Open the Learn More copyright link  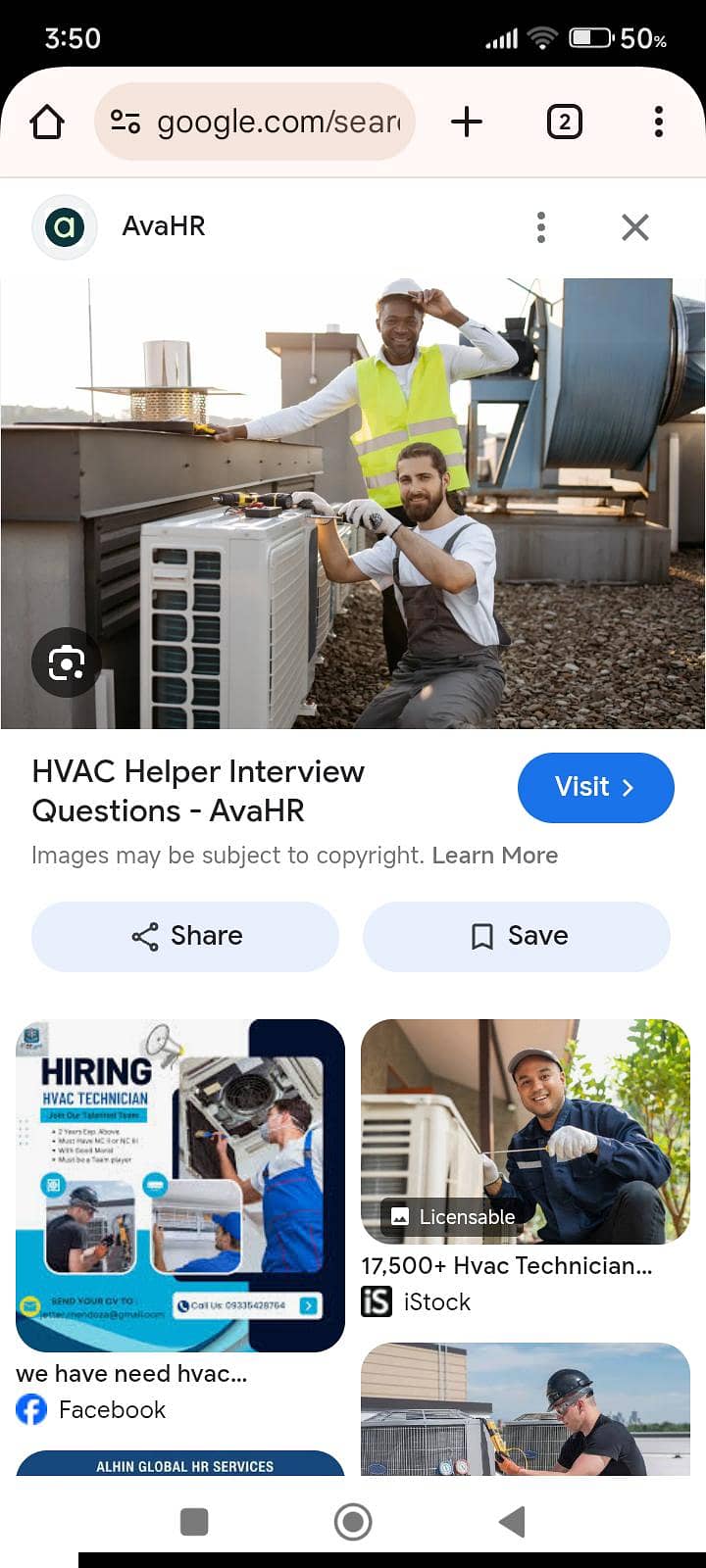(495, 855)
